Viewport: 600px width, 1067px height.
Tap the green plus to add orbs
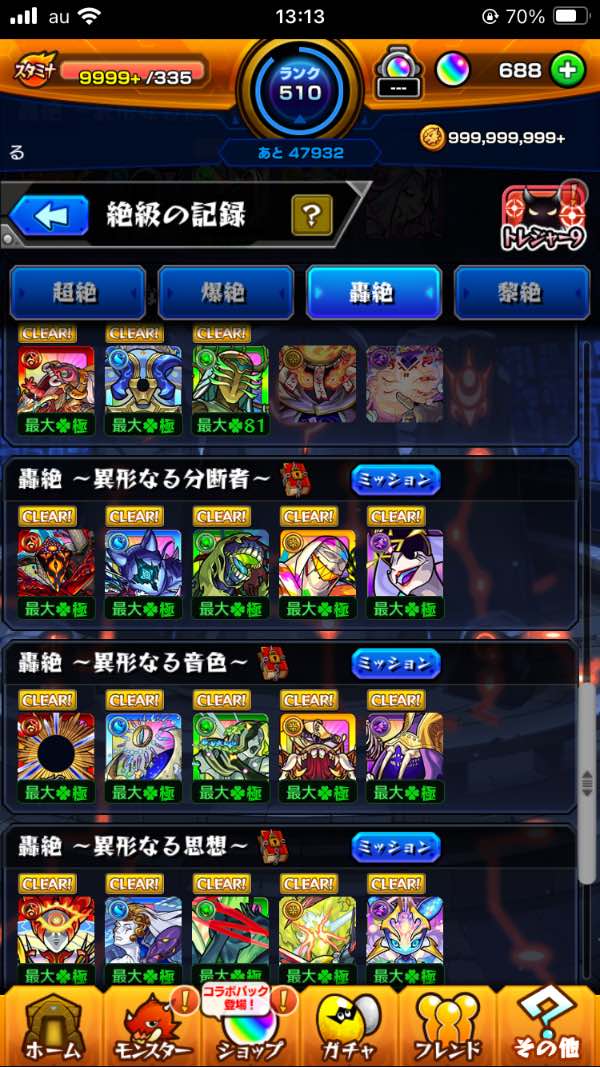(x=567, y=70)
